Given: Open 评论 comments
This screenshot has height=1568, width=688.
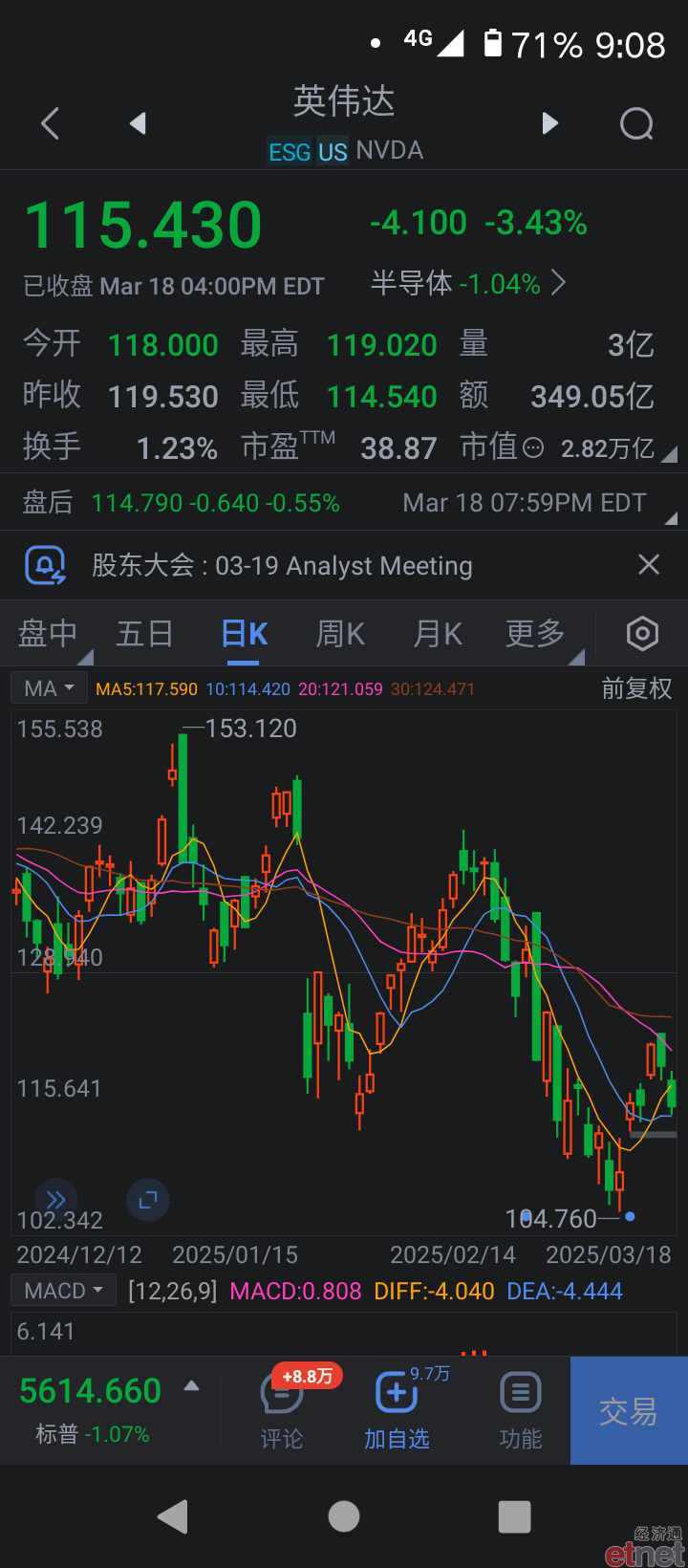Looking at the screenshot, I should click(282, 1411).
